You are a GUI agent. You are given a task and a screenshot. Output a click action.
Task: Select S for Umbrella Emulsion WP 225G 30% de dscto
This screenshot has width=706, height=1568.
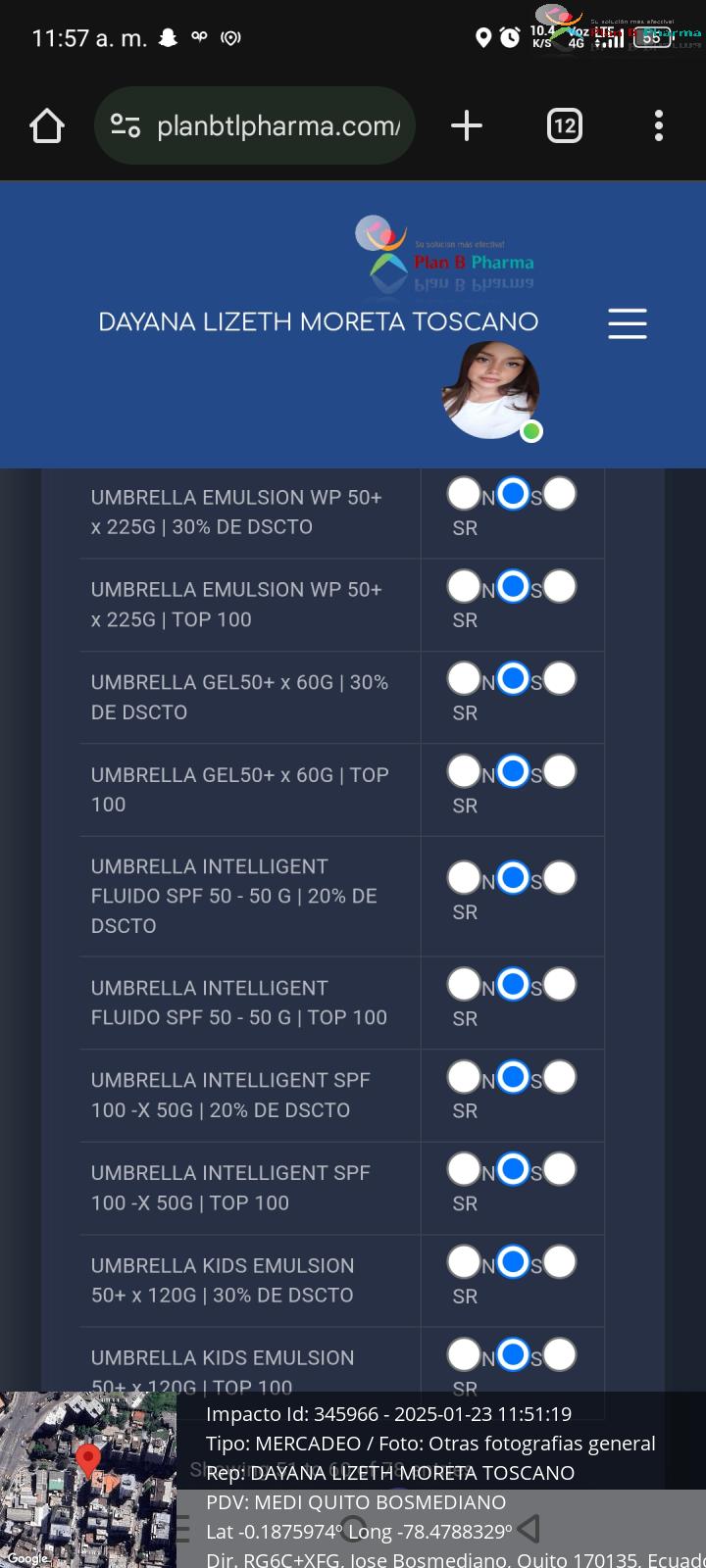[x=513, y=494]
